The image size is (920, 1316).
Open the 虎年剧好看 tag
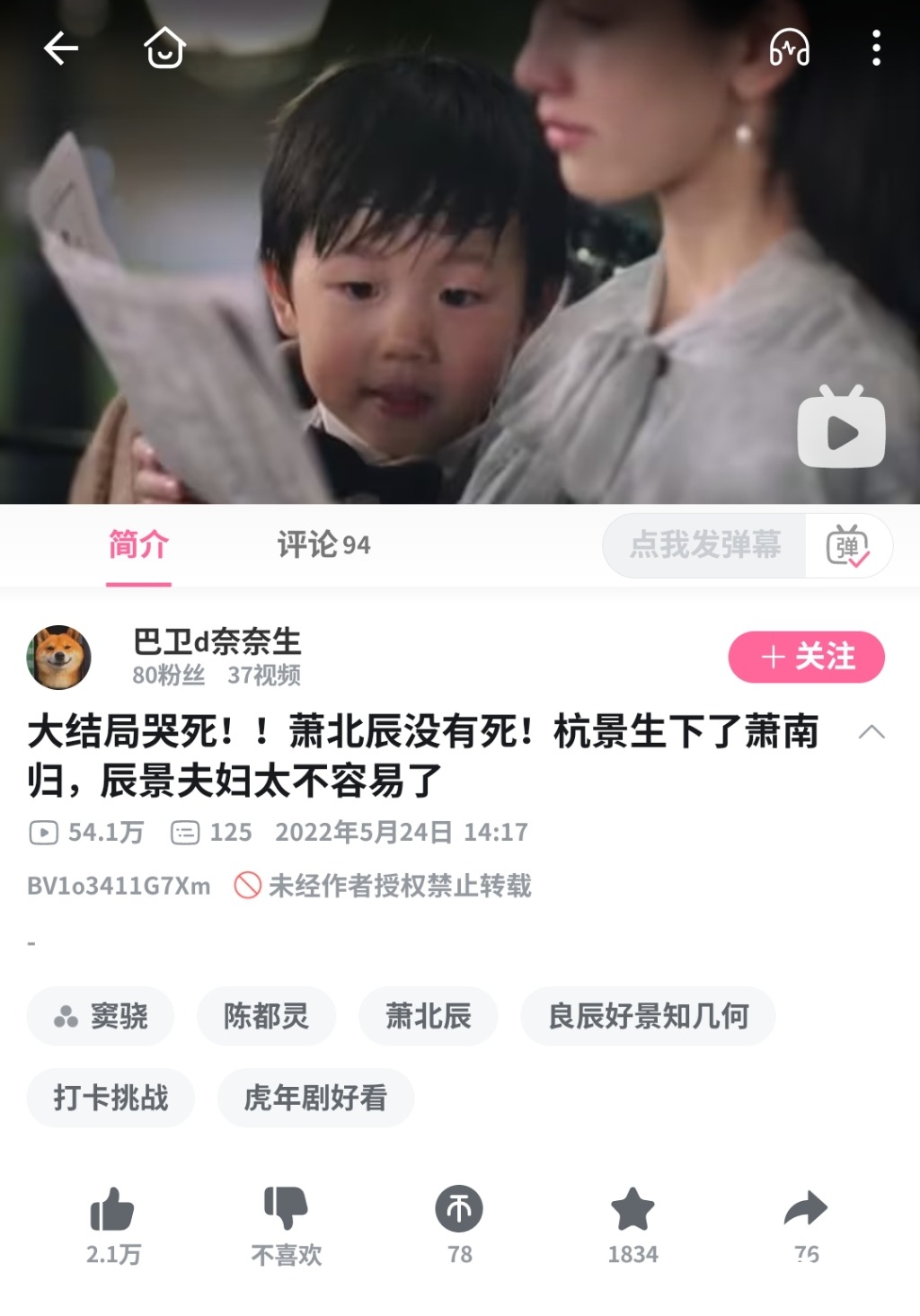[315, 1097]
